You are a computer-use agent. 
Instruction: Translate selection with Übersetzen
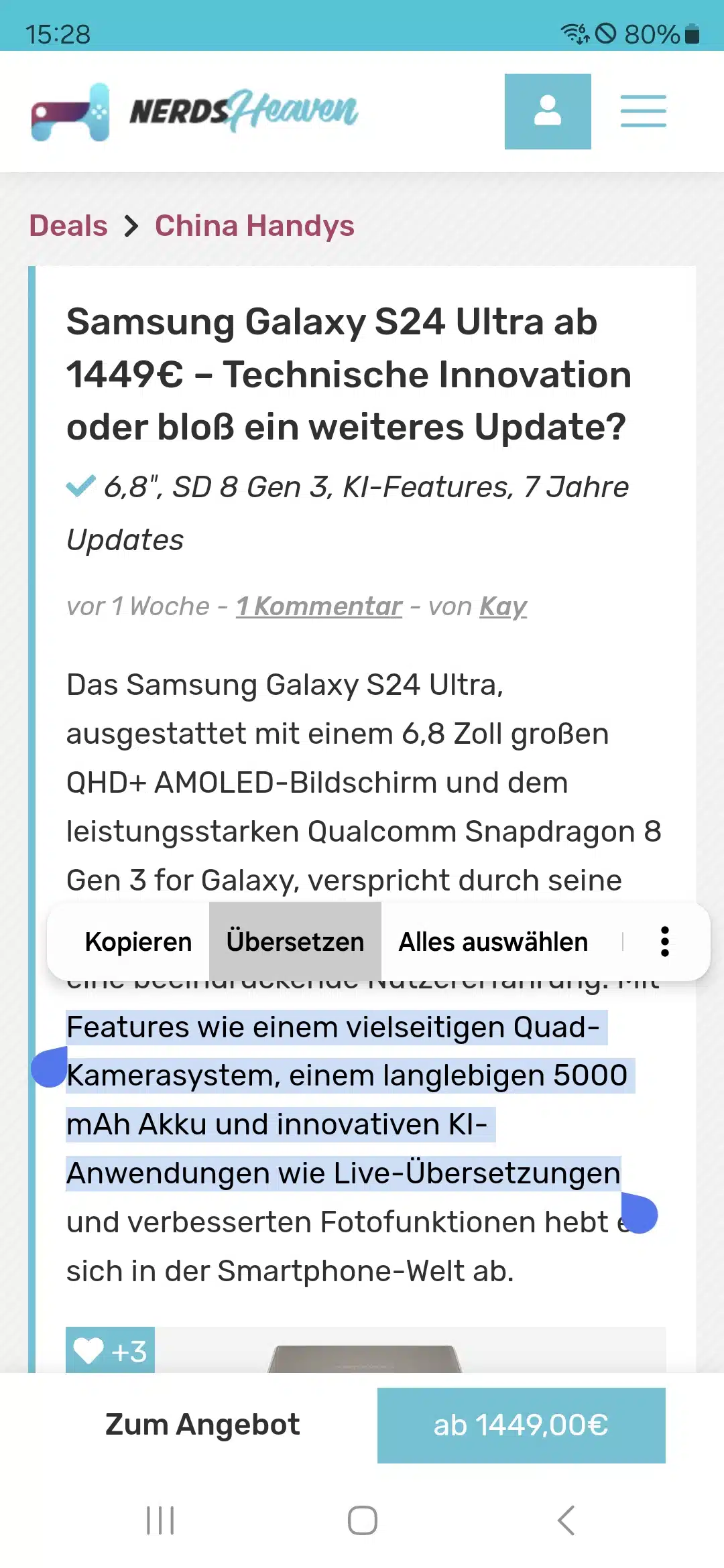295,941
